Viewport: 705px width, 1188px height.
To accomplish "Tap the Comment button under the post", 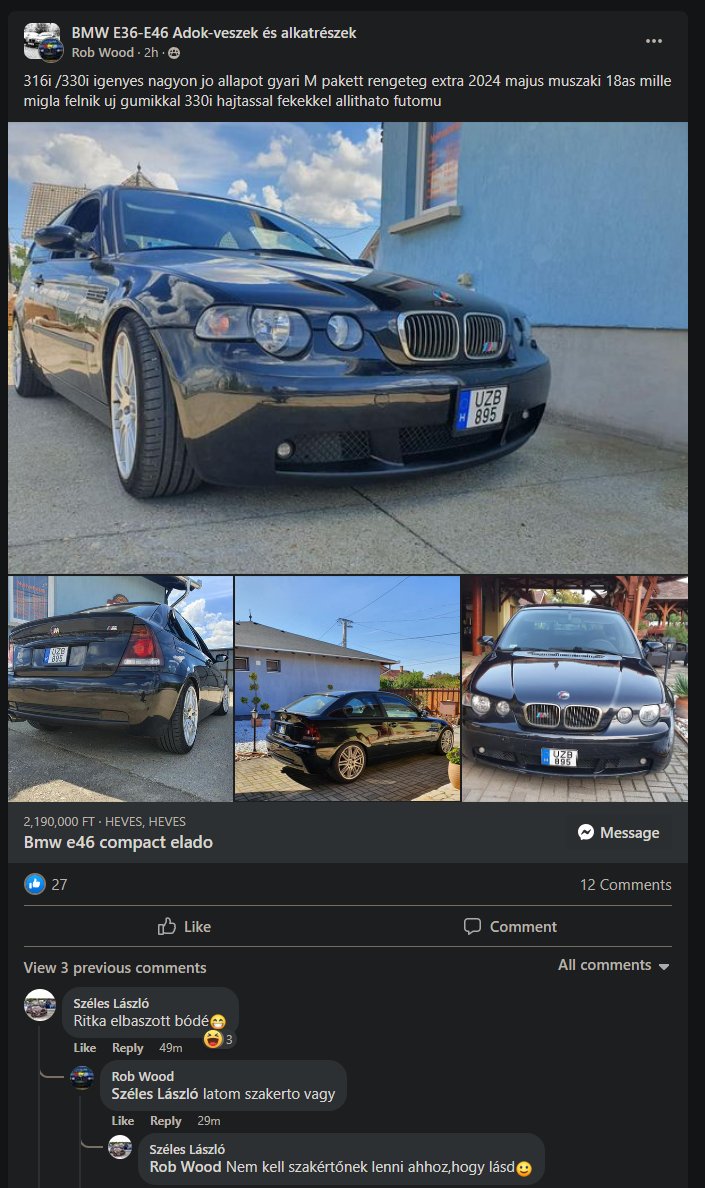I will pyautogui.click(x=510, y=927).
